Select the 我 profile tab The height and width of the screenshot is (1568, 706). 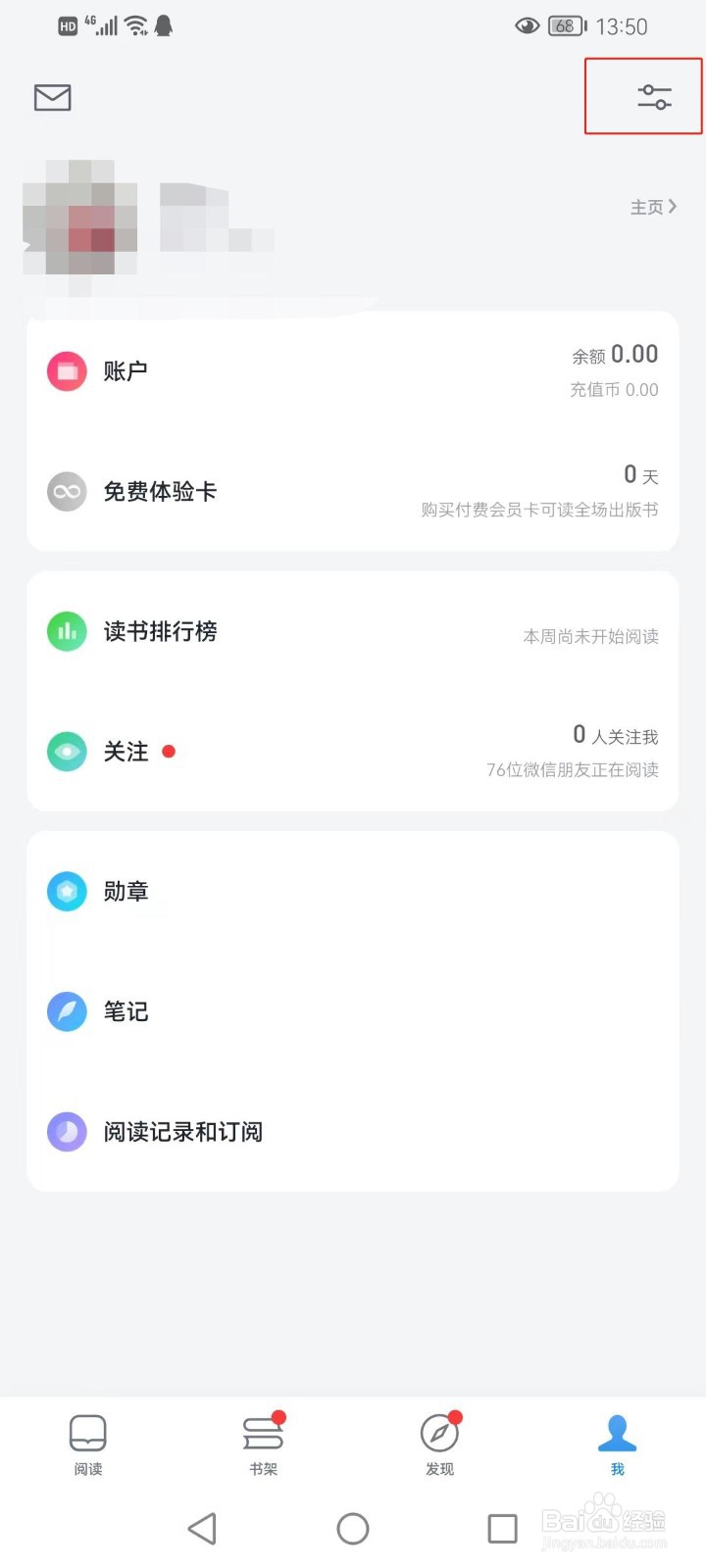(617, 1445)
